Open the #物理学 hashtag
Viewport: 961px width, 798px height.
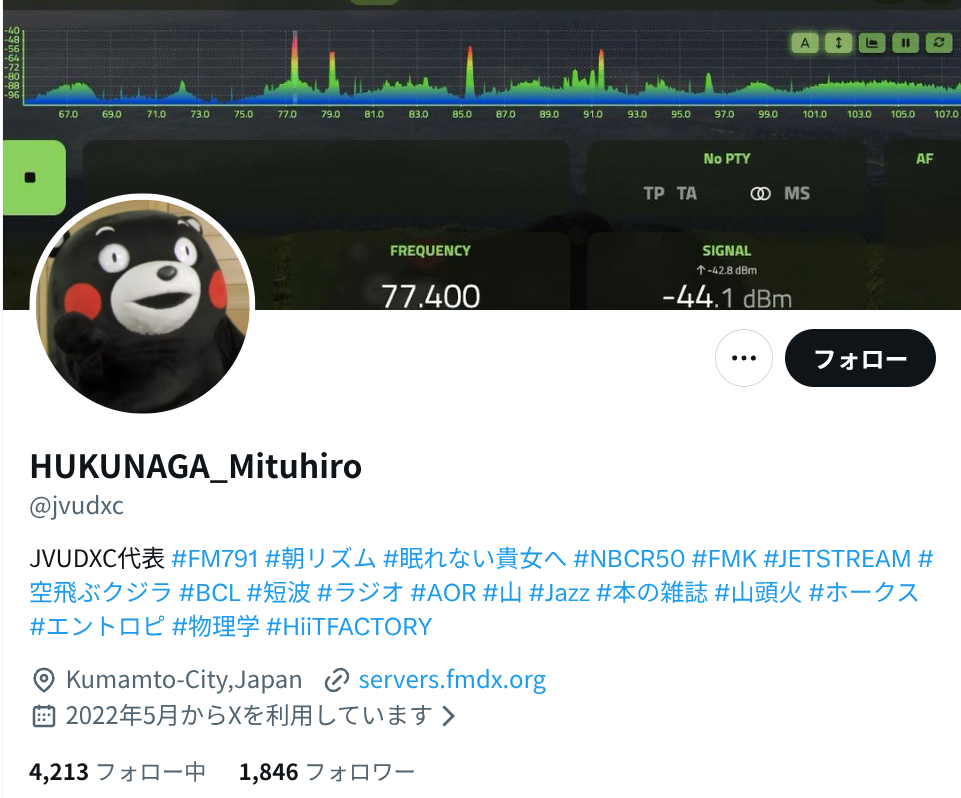tap(215, 627)
